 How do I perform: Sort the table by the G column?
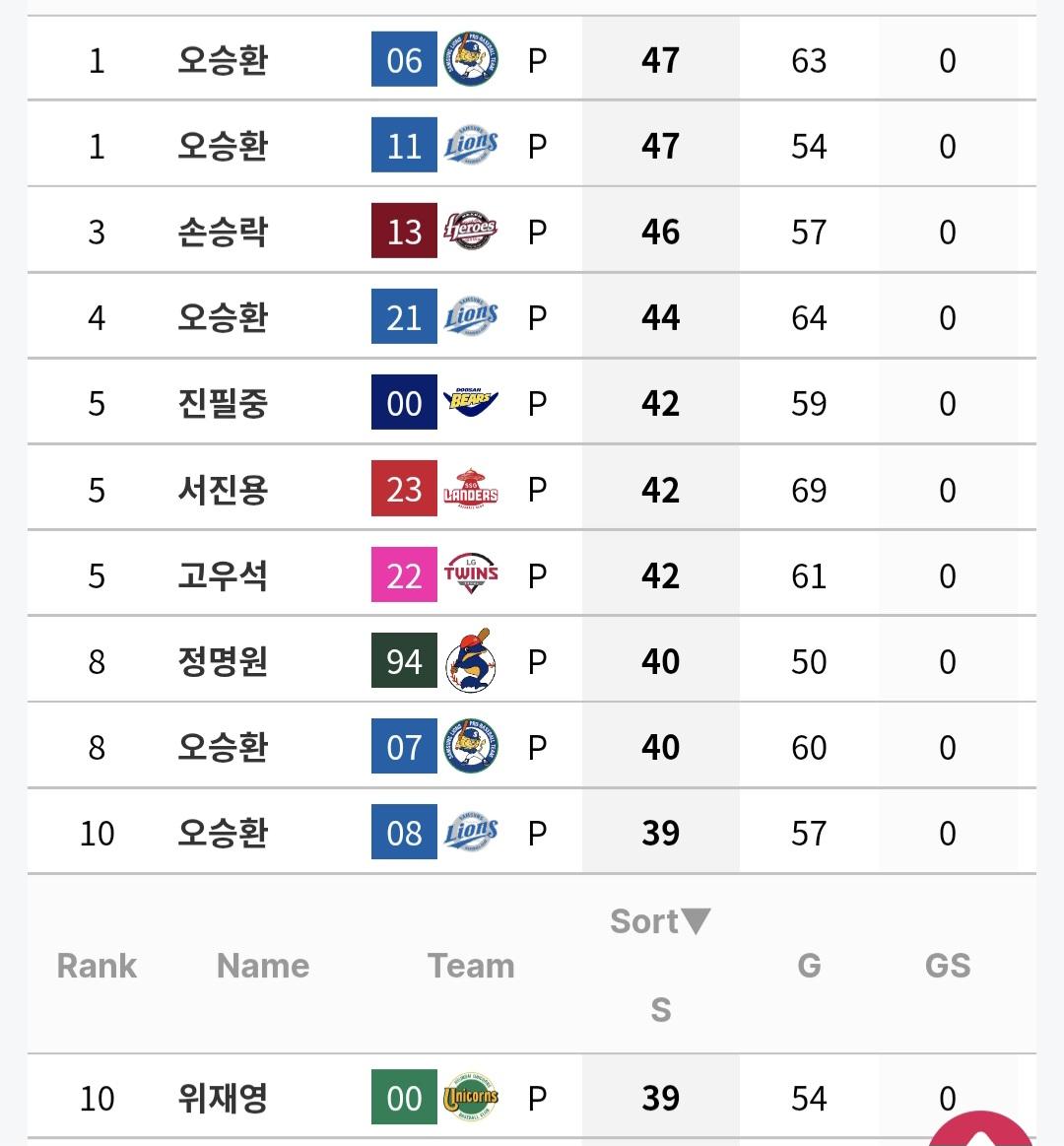(x=809, y=966)
